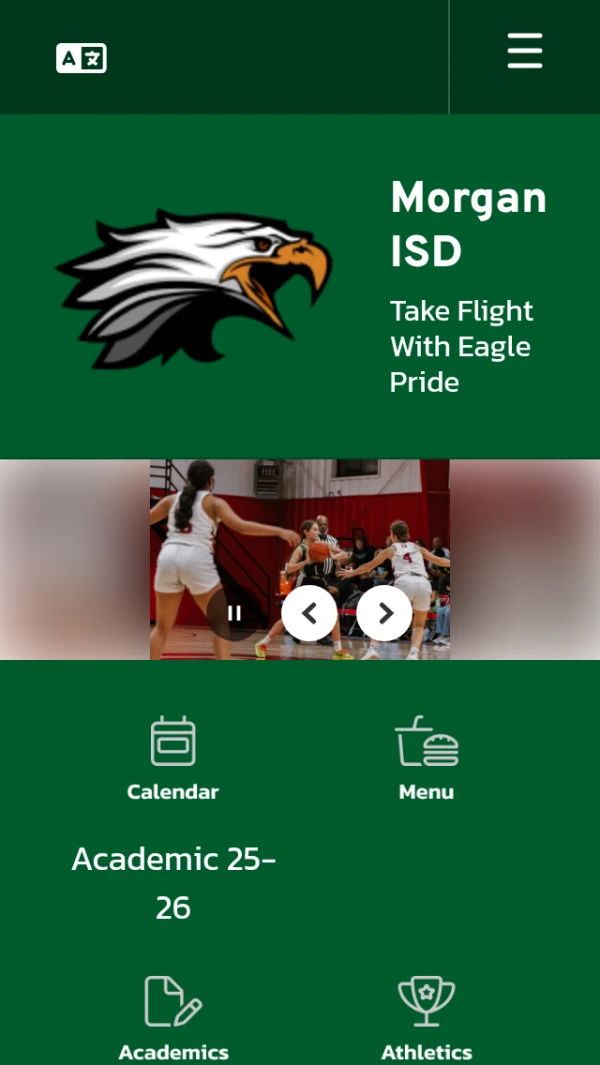Go to the Athletics section

(x=427, y=1017)
